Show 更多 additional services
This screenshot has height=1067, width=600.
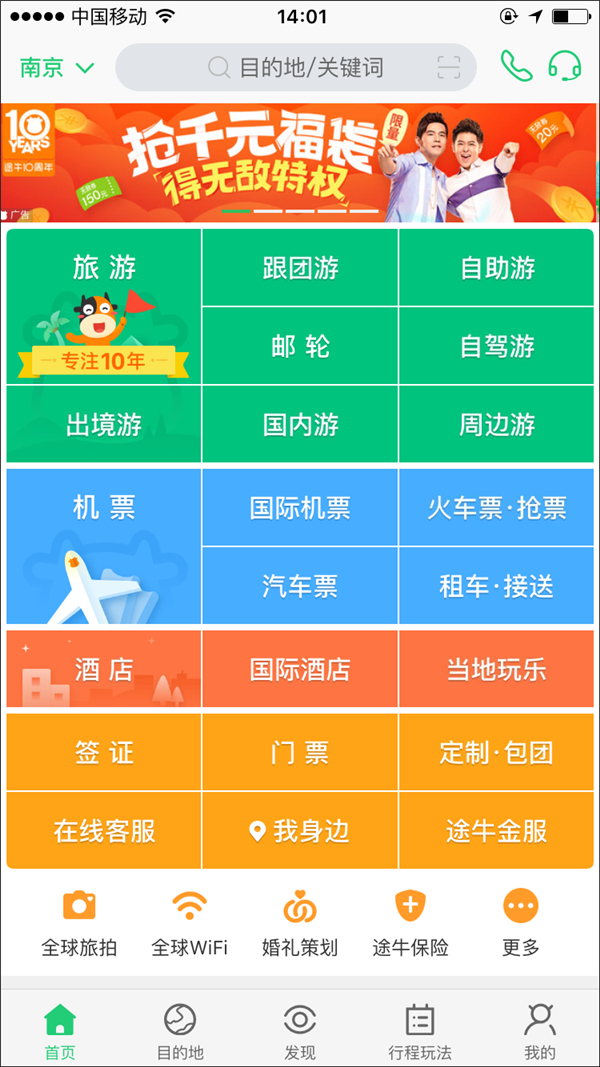(521, 923)
